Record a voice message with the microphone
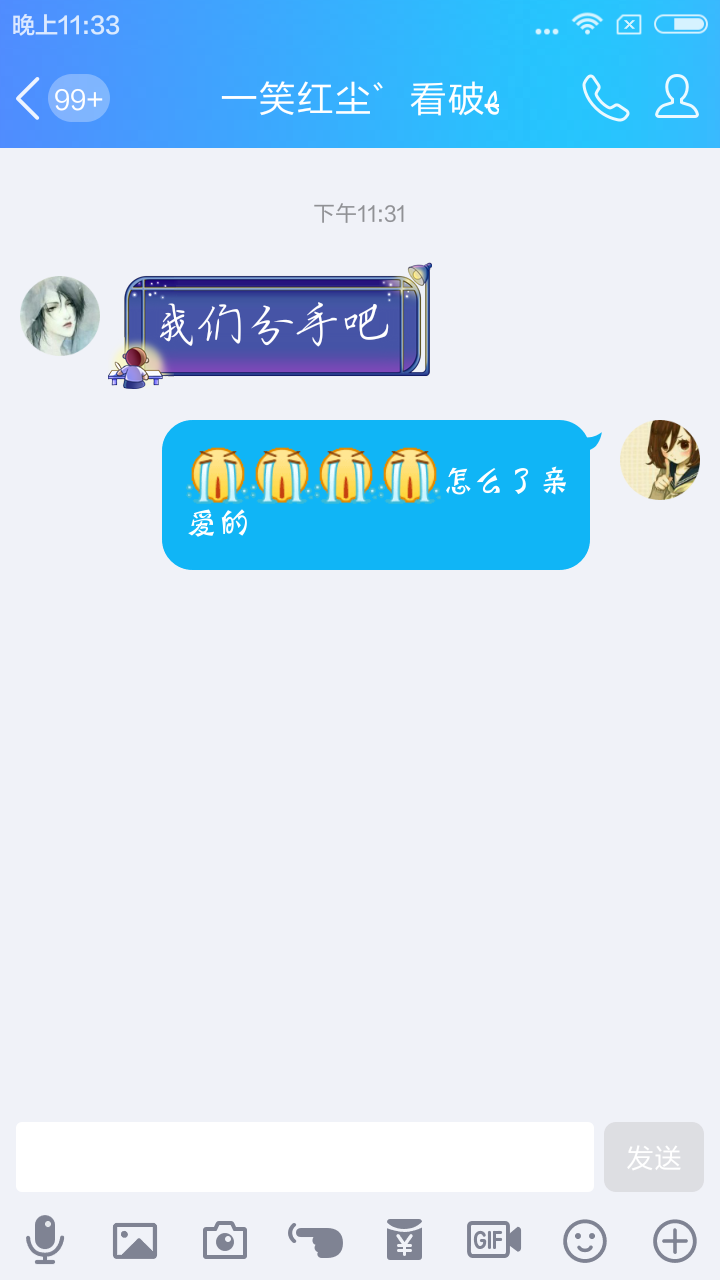 tap(45, 1241)
